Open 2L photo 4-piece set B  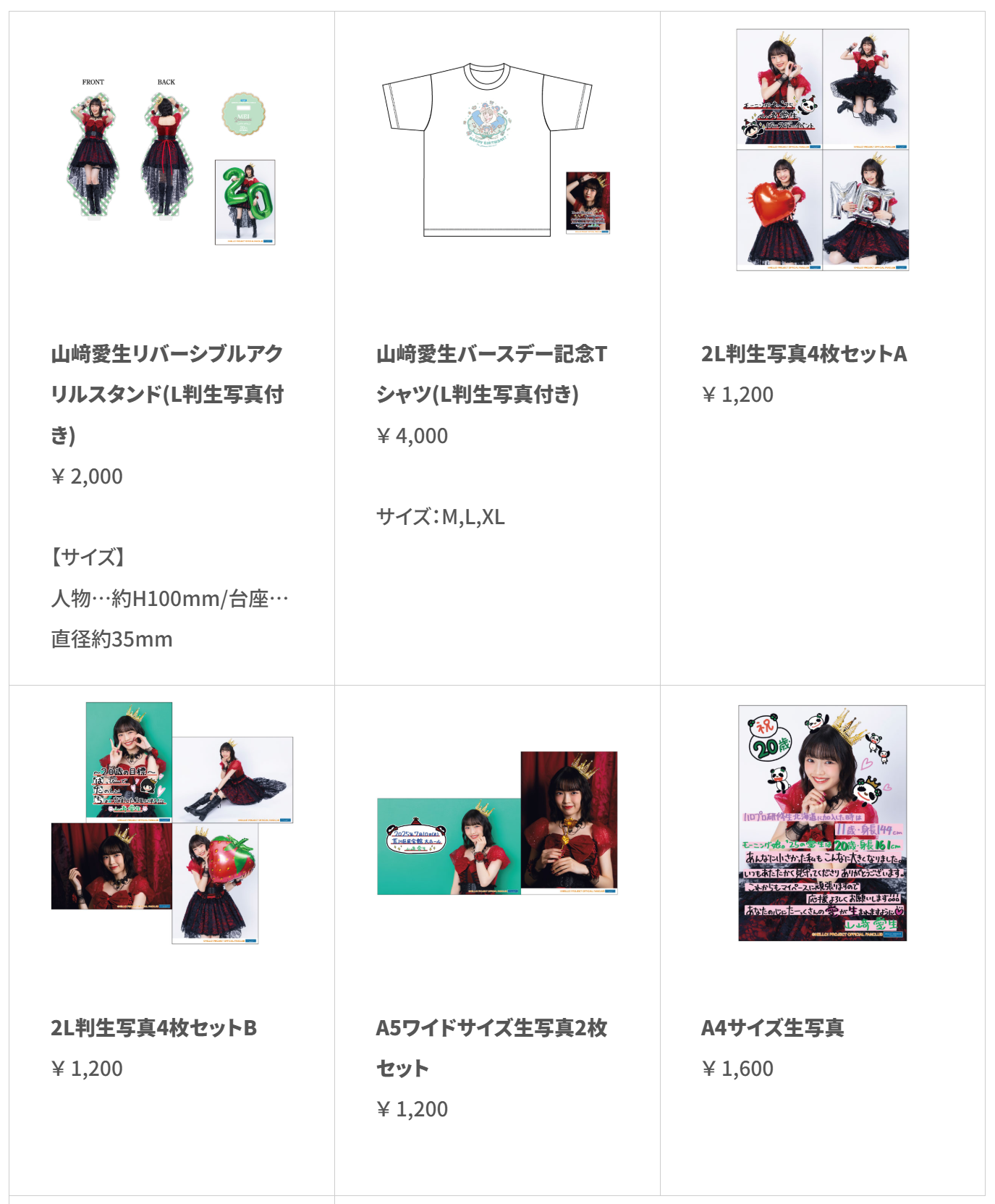(153, 1027)
